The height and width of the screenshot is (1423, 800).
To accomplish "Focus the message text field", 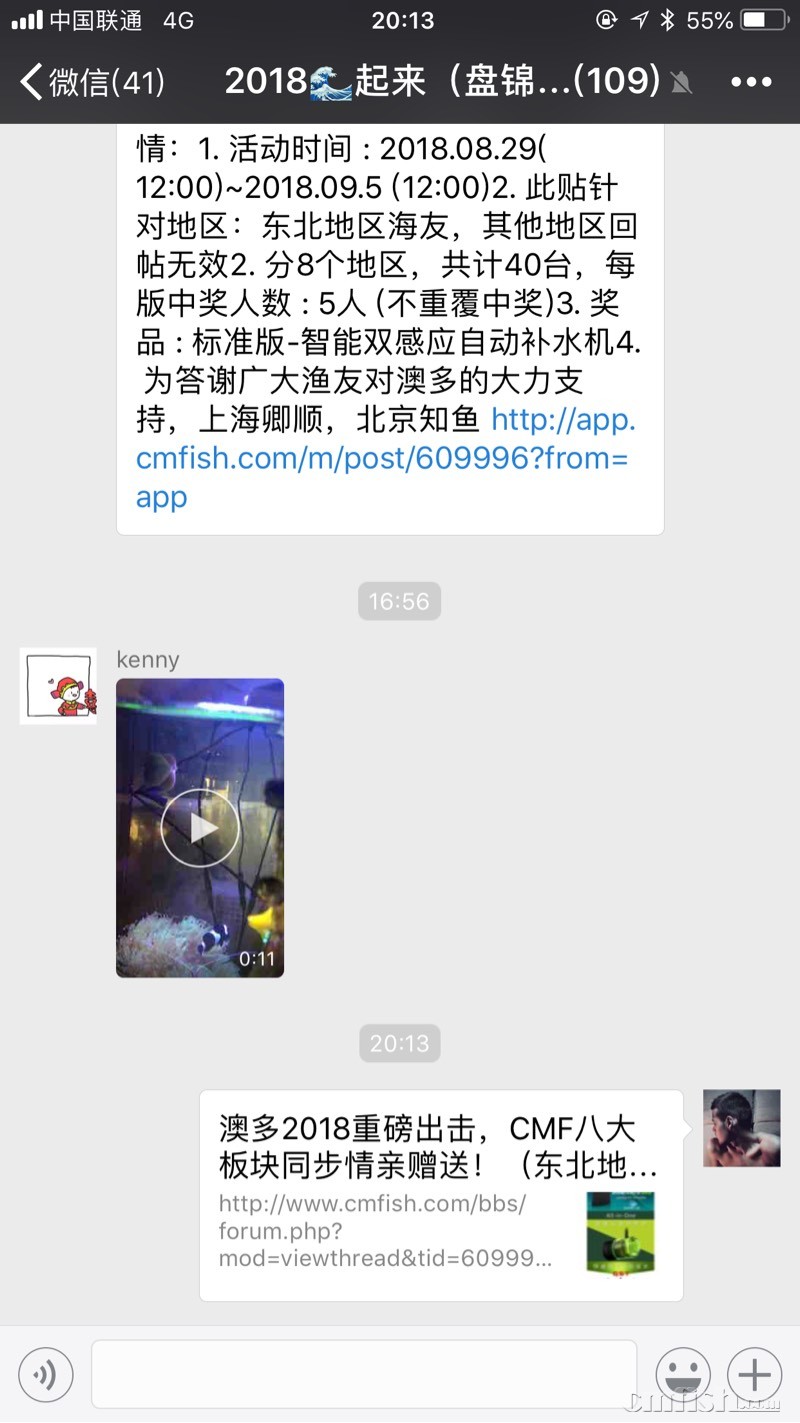I will click(x=364, y=1375).
